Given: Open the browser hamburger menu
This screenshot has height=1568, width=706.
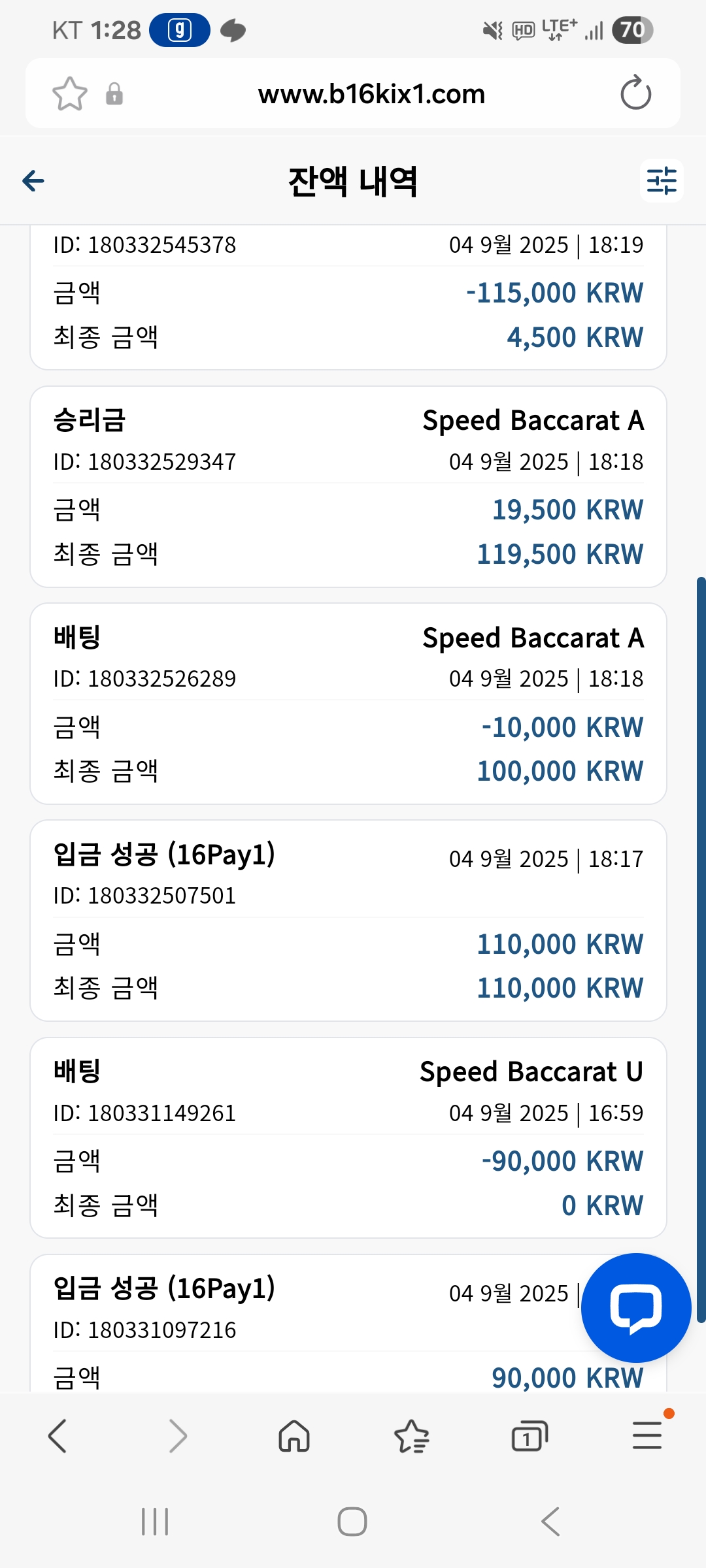Looking at the screenshot, I should [647, 1435].
